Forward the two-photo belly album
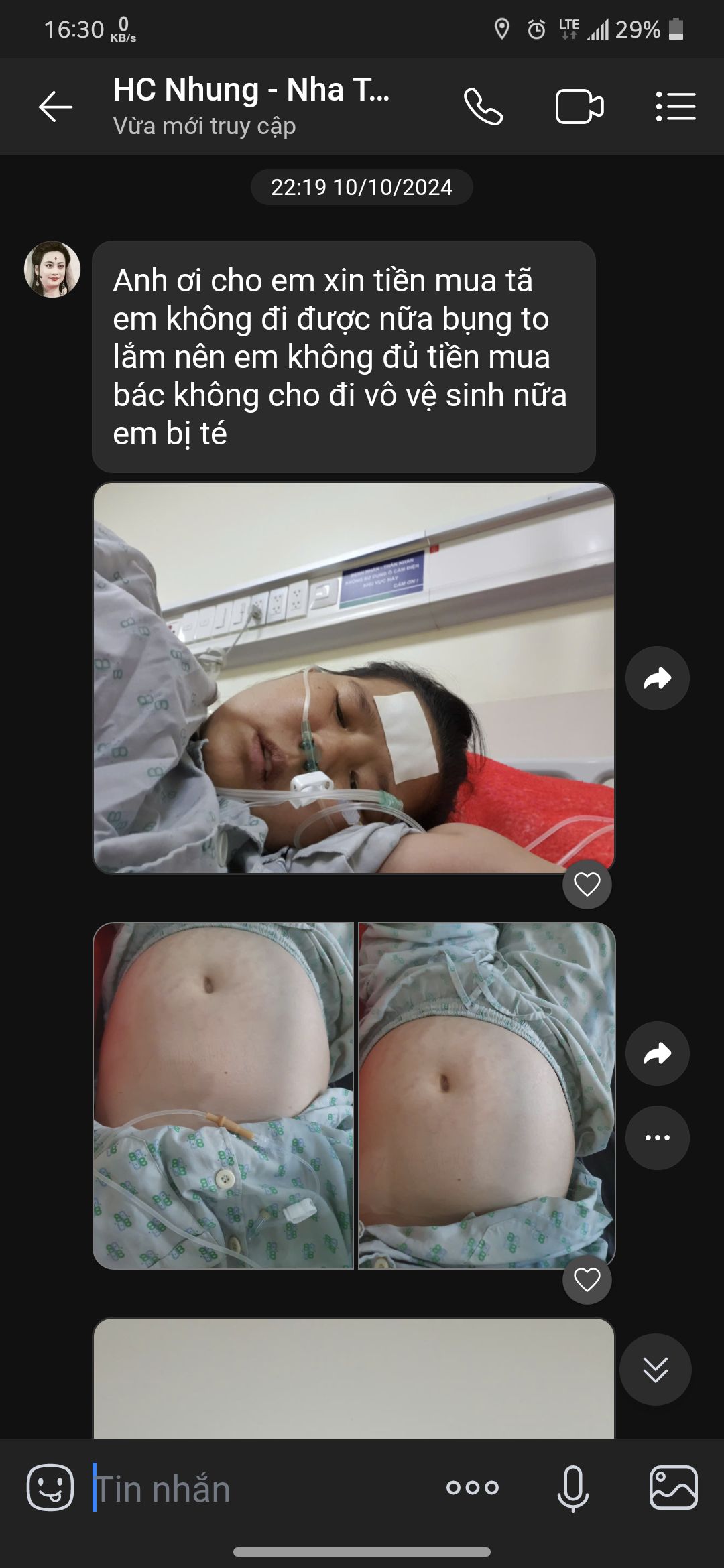The height and width of the screenshot is (1568, 724). [x=657, y=1053]
